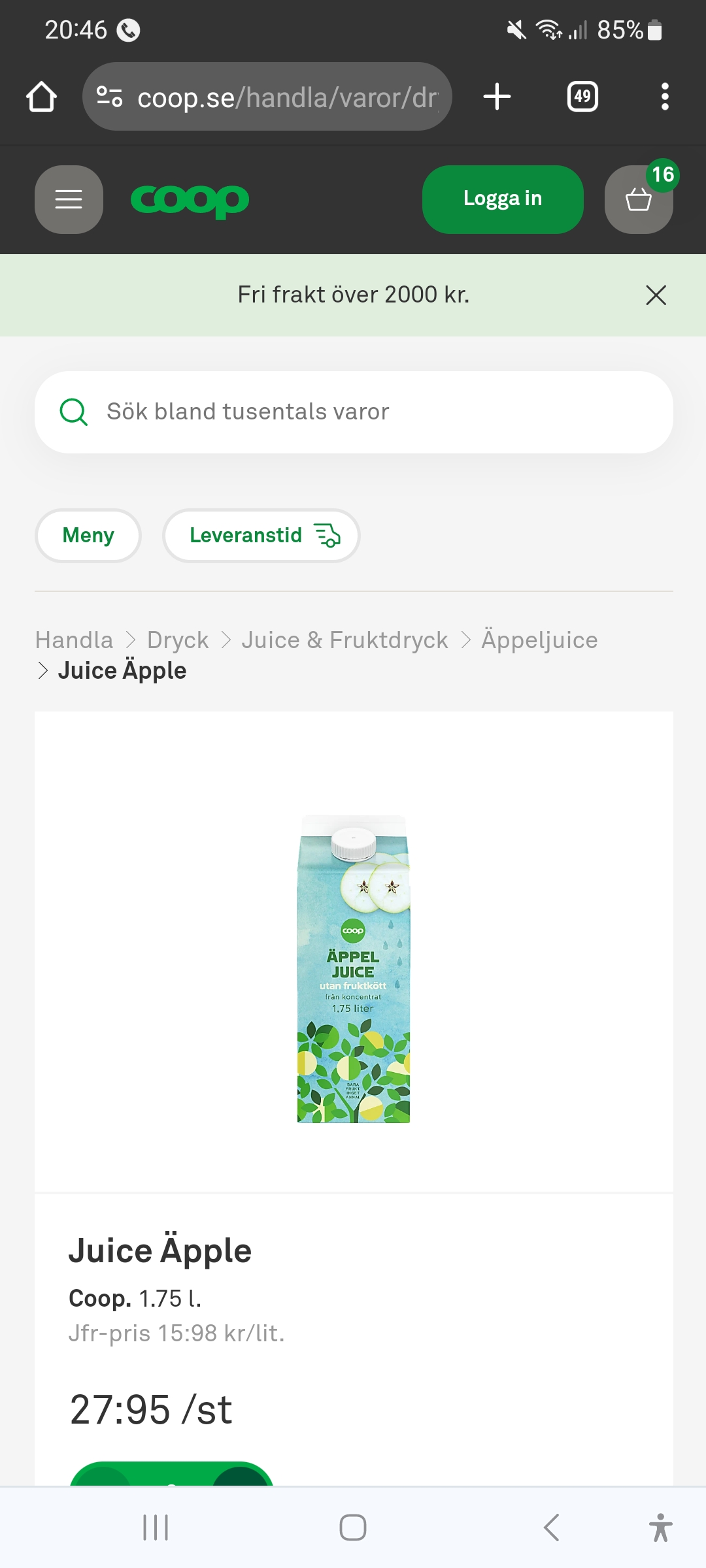Screen dimensions: 706x1568
Task: Dismiss the Fri frakt banner
Action: click(656, 295)
